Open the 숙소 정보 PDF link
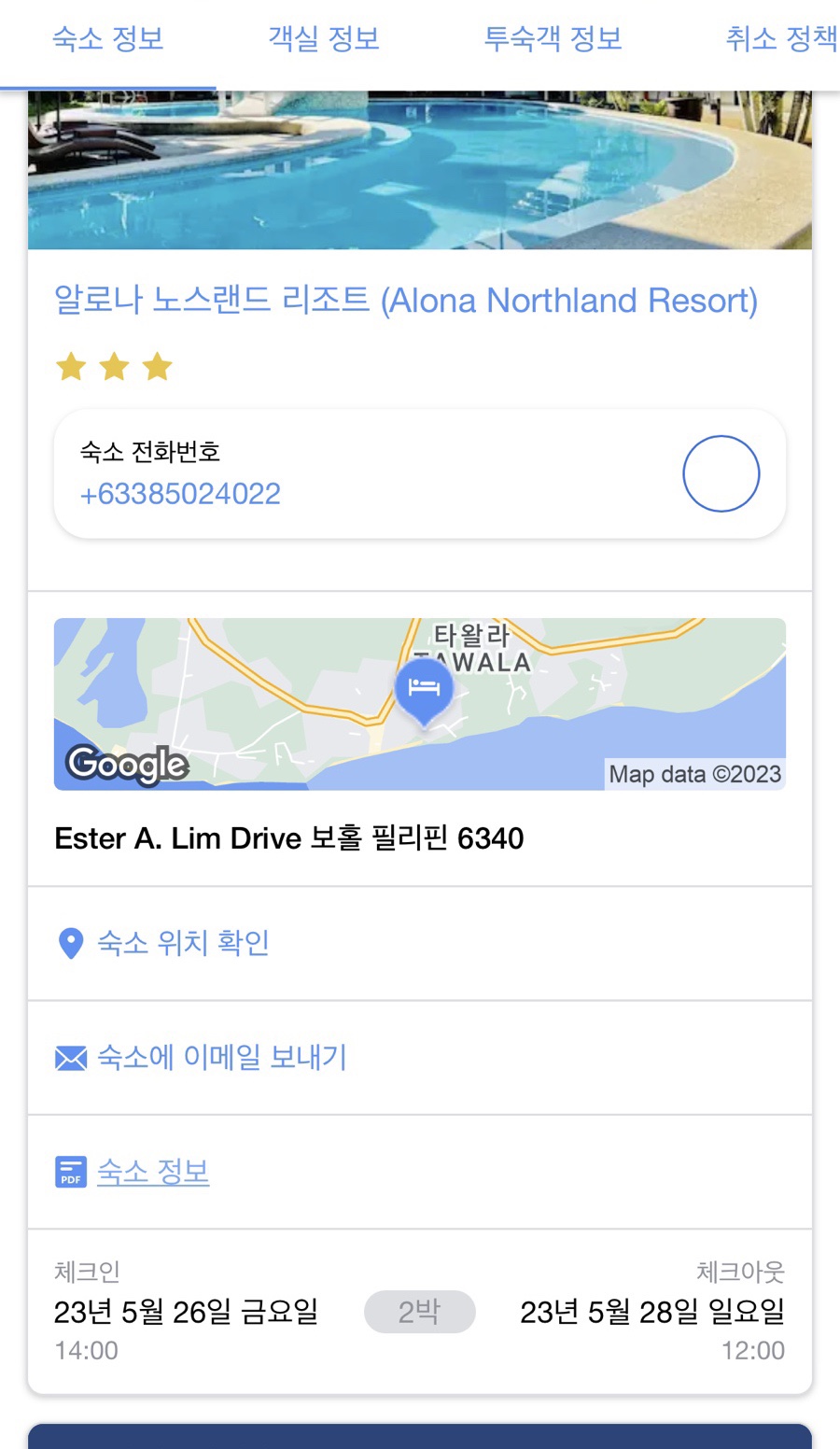840x1449 pixels. [x=153, y=1172]
